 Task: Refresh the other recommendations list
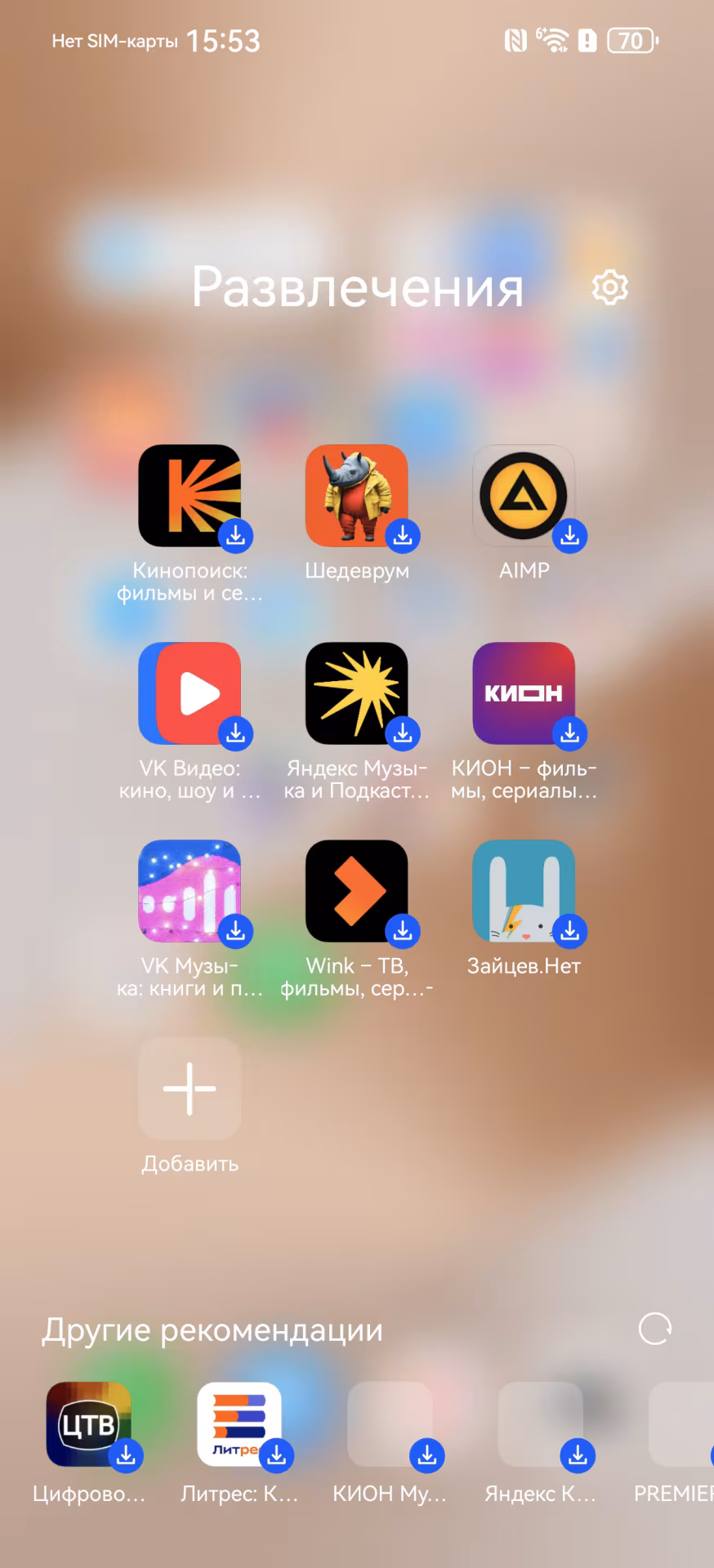[654, 1329]
